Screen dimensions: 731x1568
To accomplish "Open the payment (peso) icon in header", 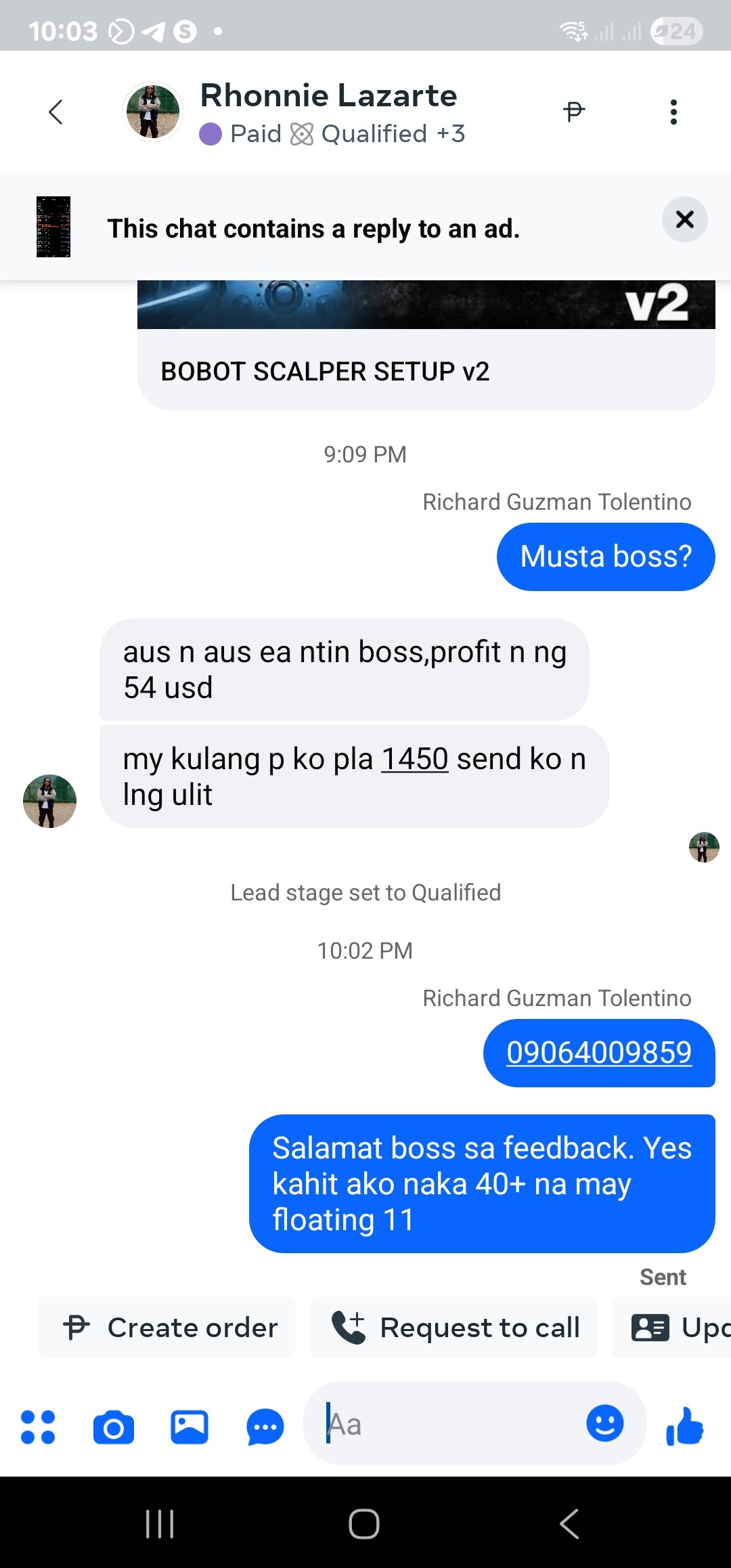I will 573,111.
